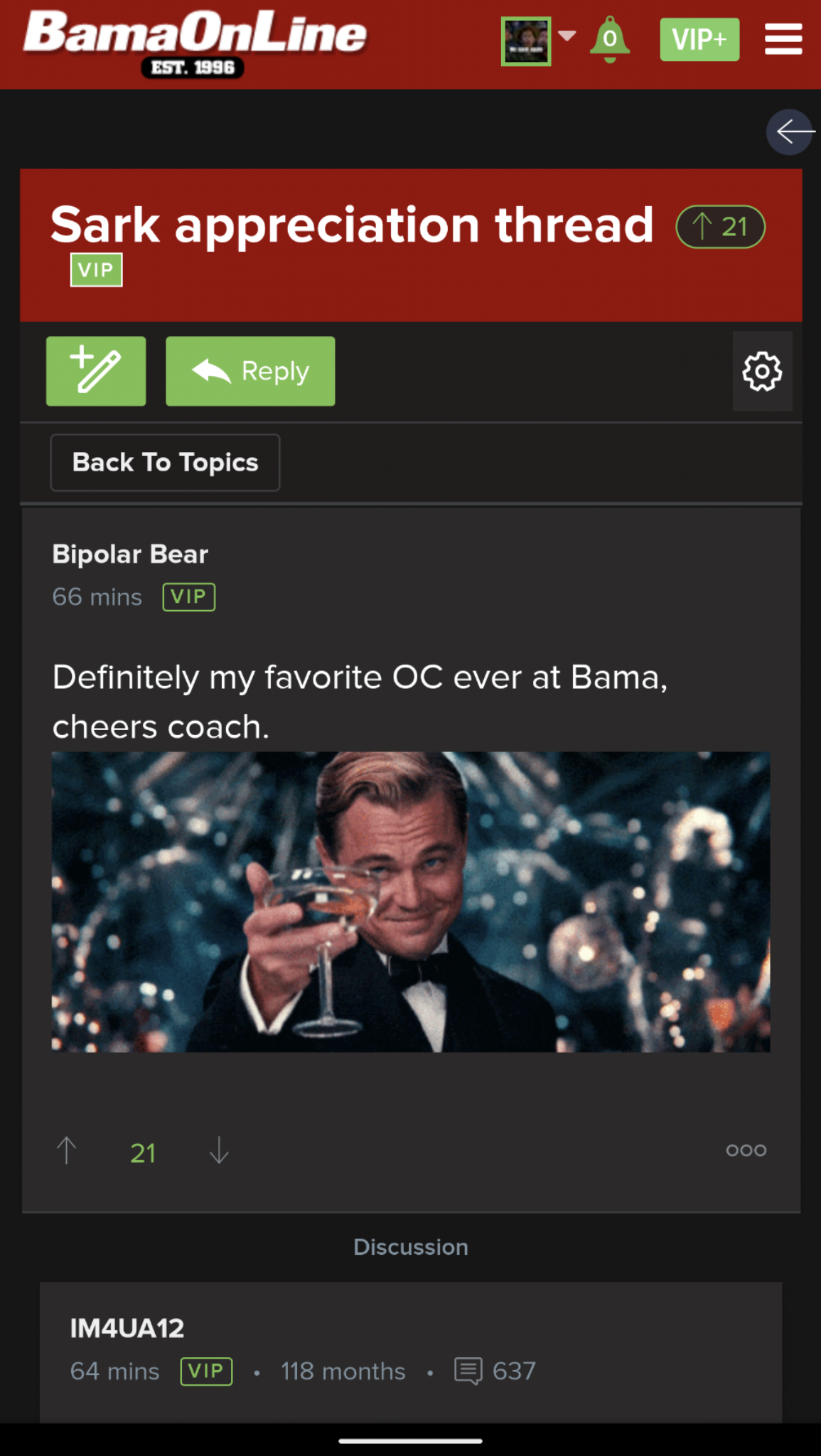Open Bipolar Bear's profile

click(x=130, y=555)
